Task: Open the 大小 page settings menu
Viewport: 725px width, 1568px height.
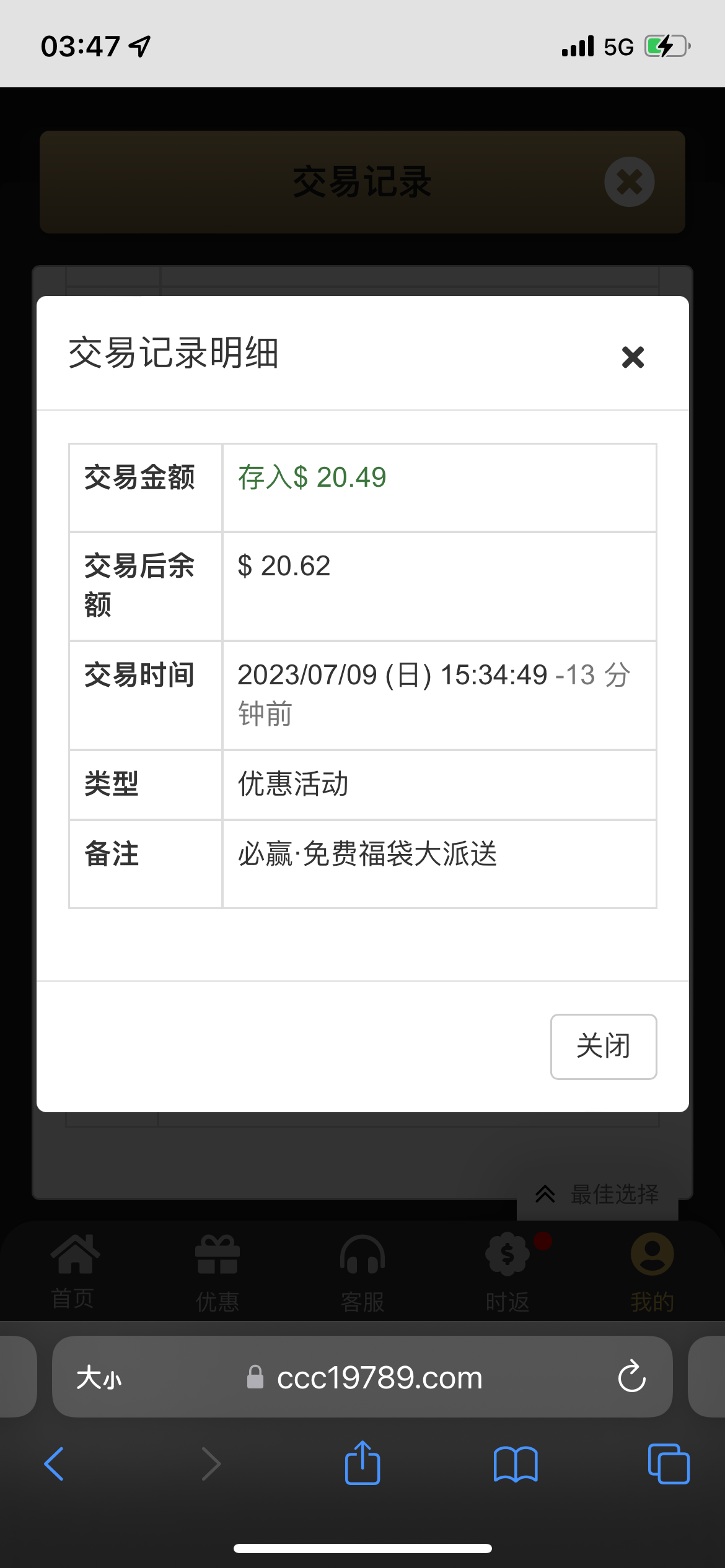Action: pyautogui.click(x=99, y=1378)
